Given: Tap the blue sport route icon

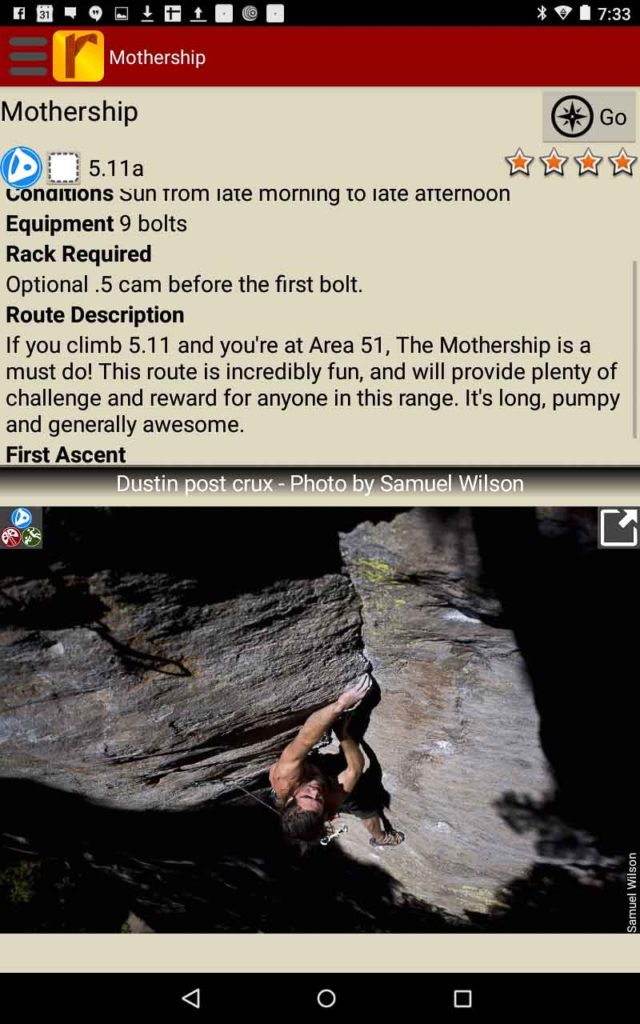Looking at the screenshot, I should 21,166.
